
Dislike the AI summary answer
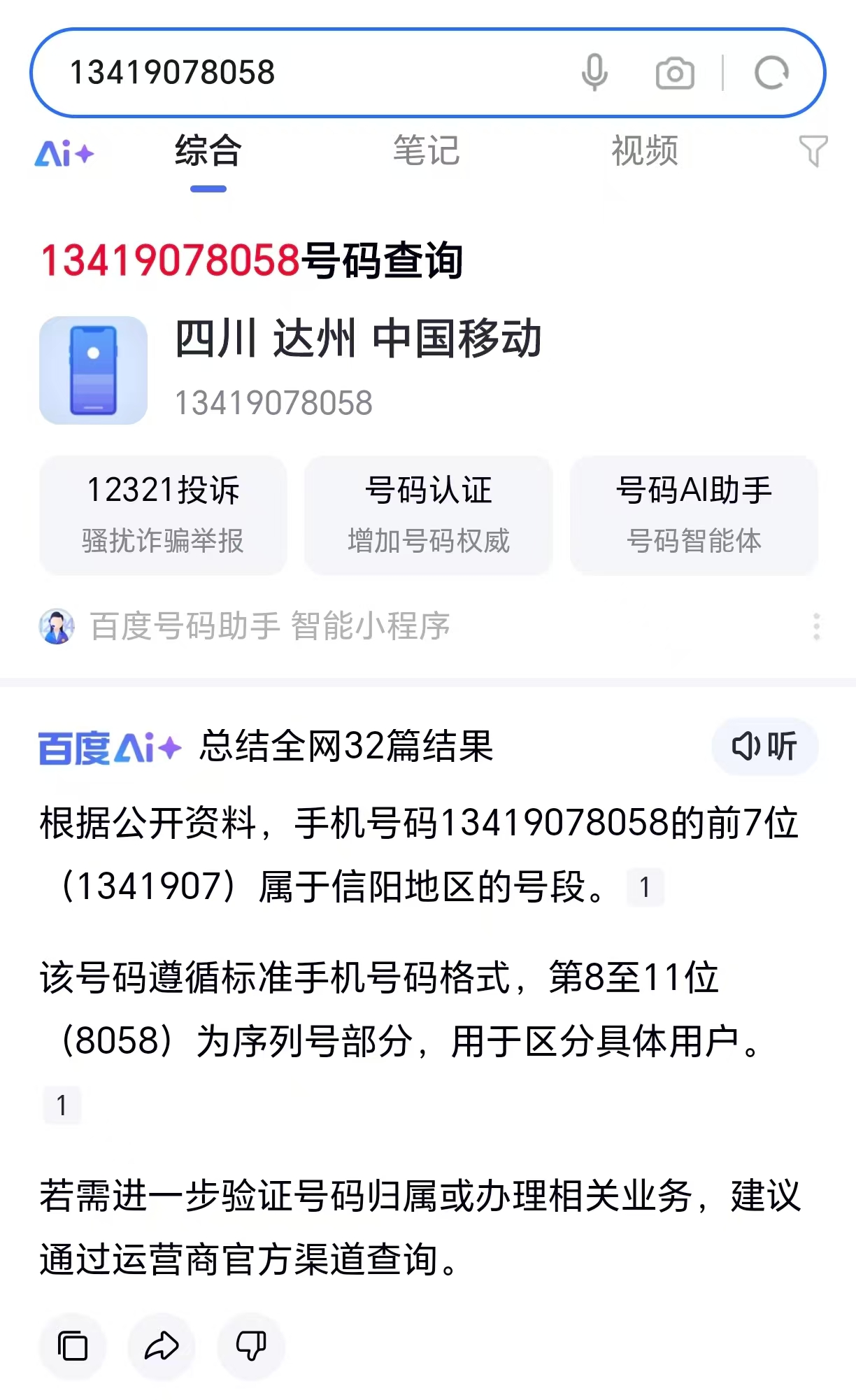click(251, 1347)
